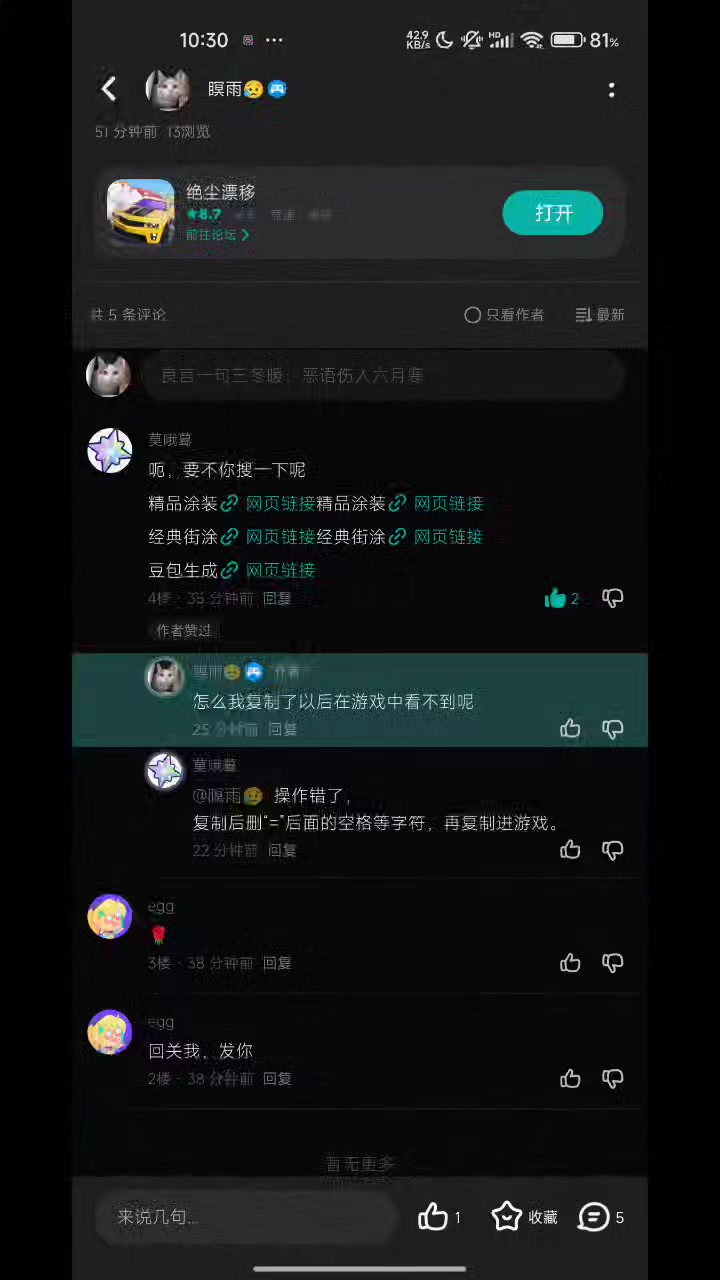
Task: Open the 前往论坛 forum link
Action: [x=217, y=235]
